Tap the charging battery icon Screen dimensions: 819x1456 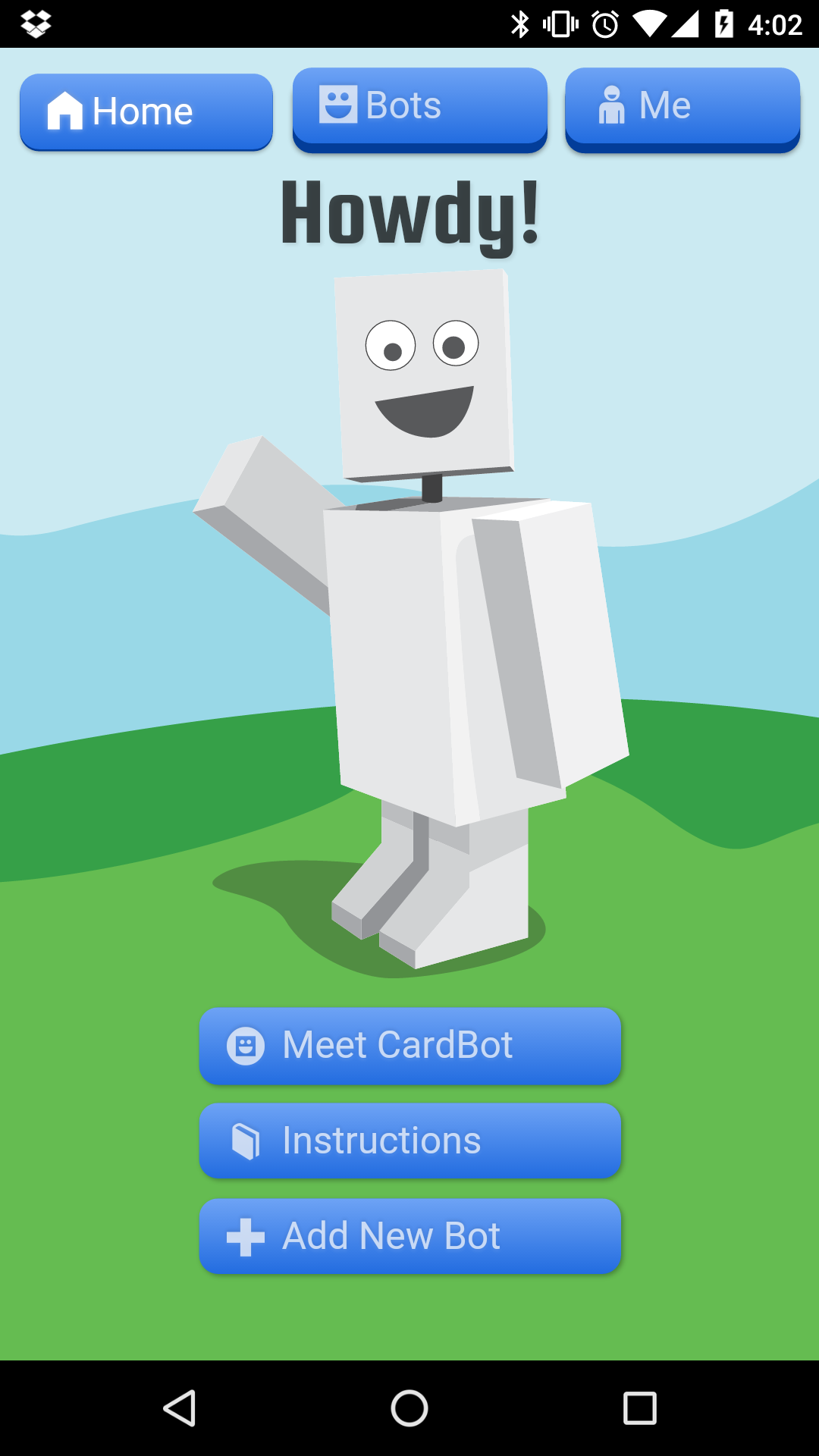tap(726, 23)
